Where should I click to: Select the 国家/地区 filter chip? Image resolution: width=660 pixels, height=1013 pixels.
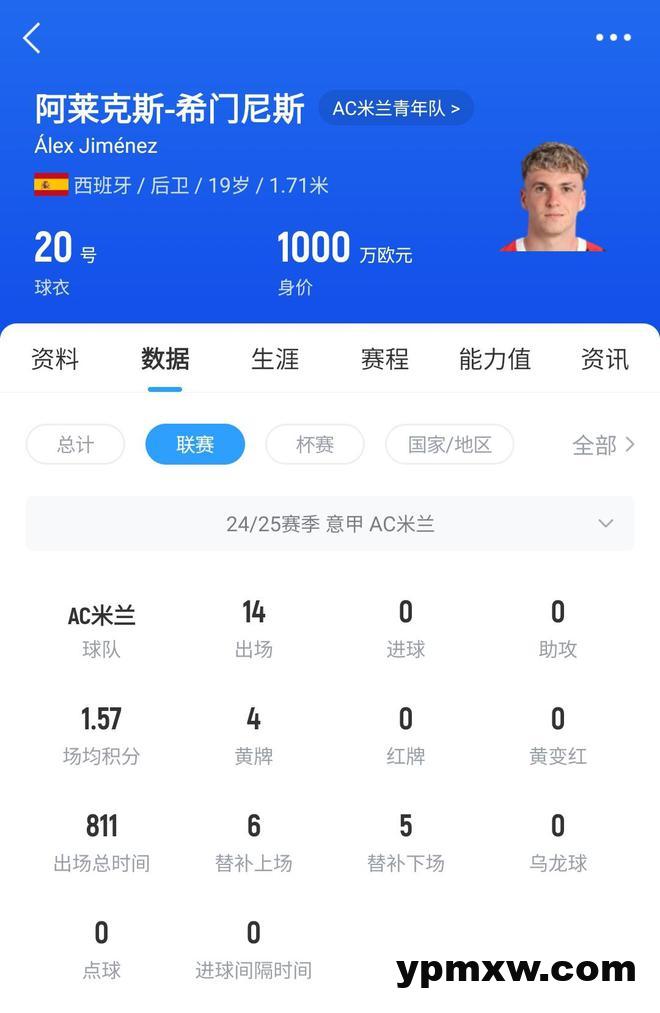[450, 445]
